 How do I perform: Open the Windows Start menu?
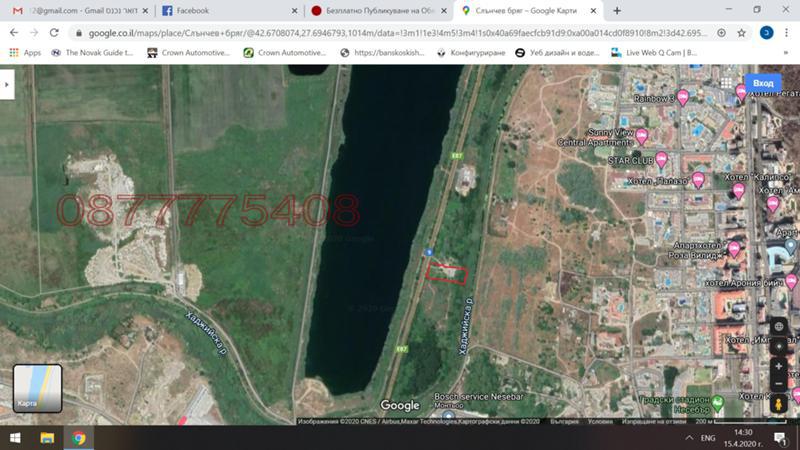pos(15,438)
